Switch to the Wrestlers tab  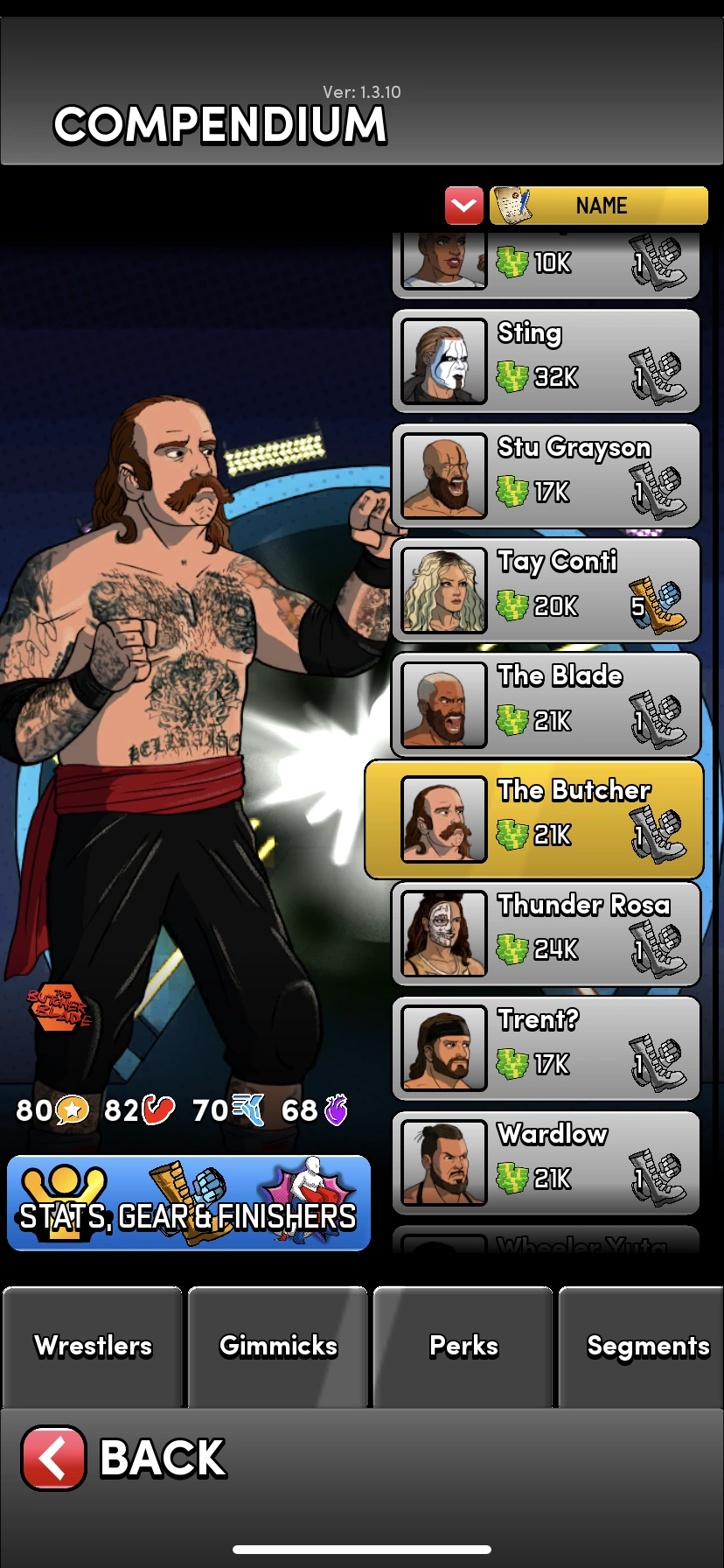[93, 1346]
